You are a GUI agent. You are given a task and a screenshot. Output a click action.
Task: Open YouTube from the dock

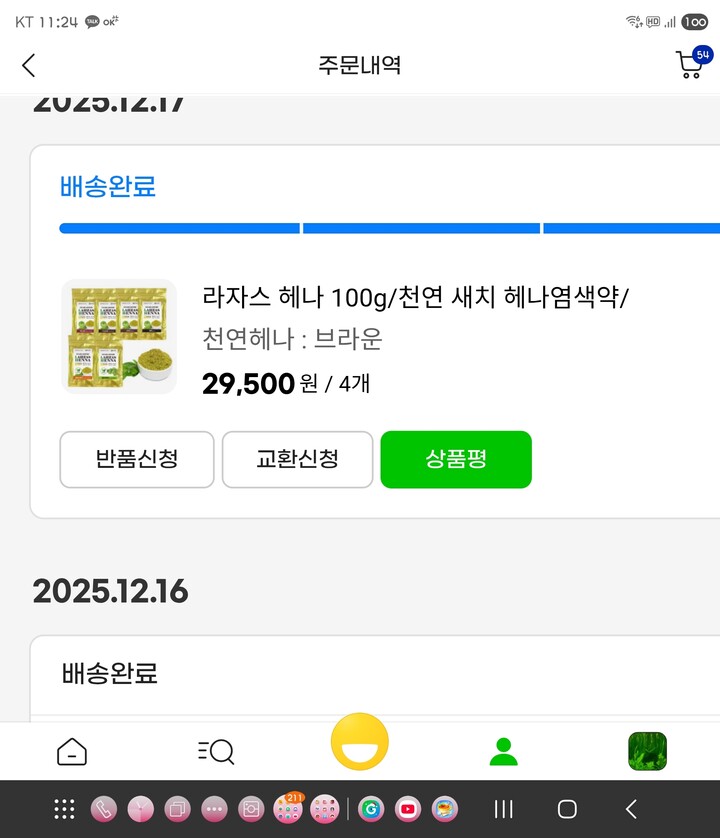pos(409,809)
